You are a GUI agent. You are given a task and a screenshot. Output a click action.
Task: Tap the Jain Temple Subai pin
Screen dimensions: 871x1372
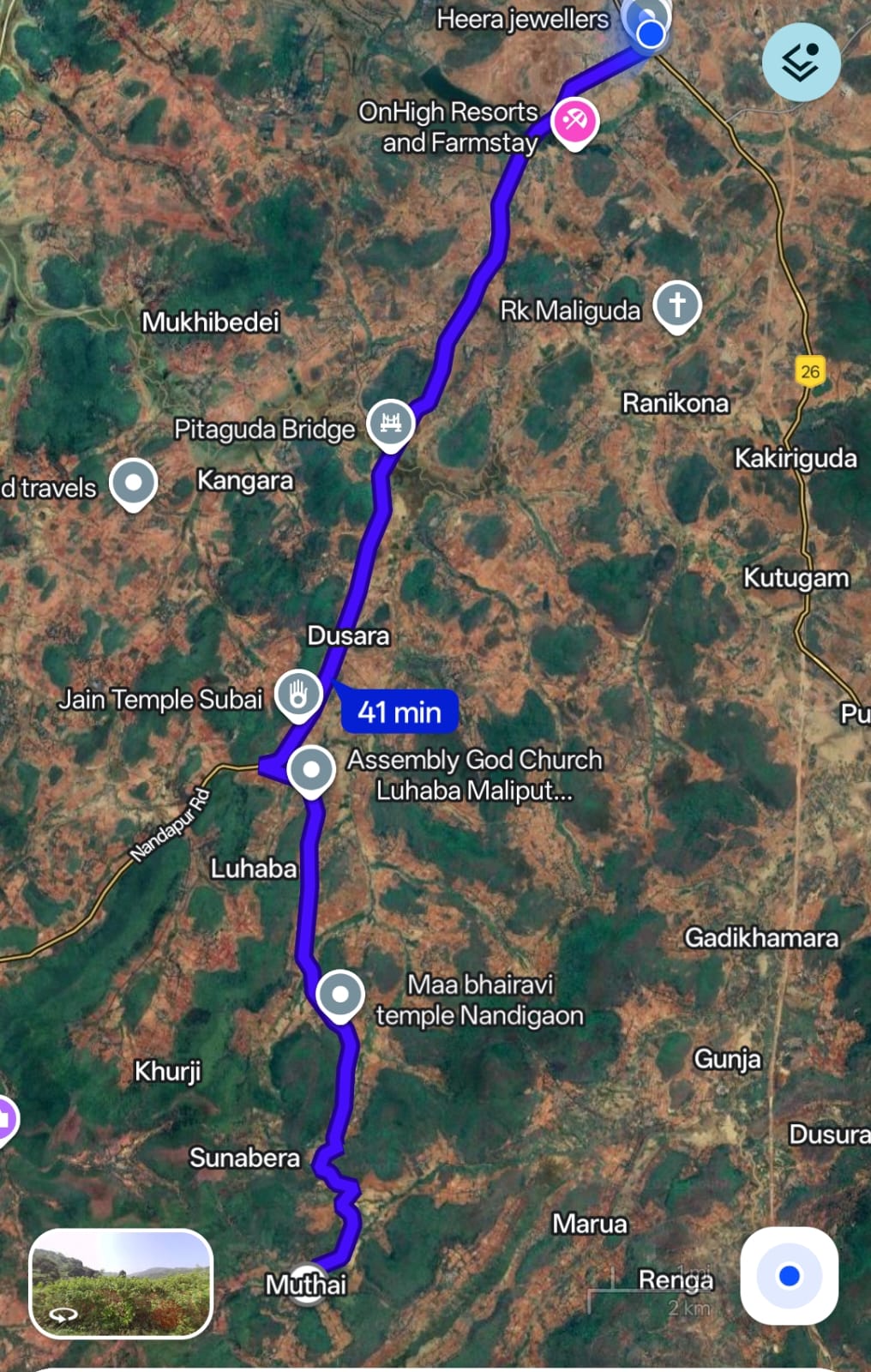(x=297, y=695)
